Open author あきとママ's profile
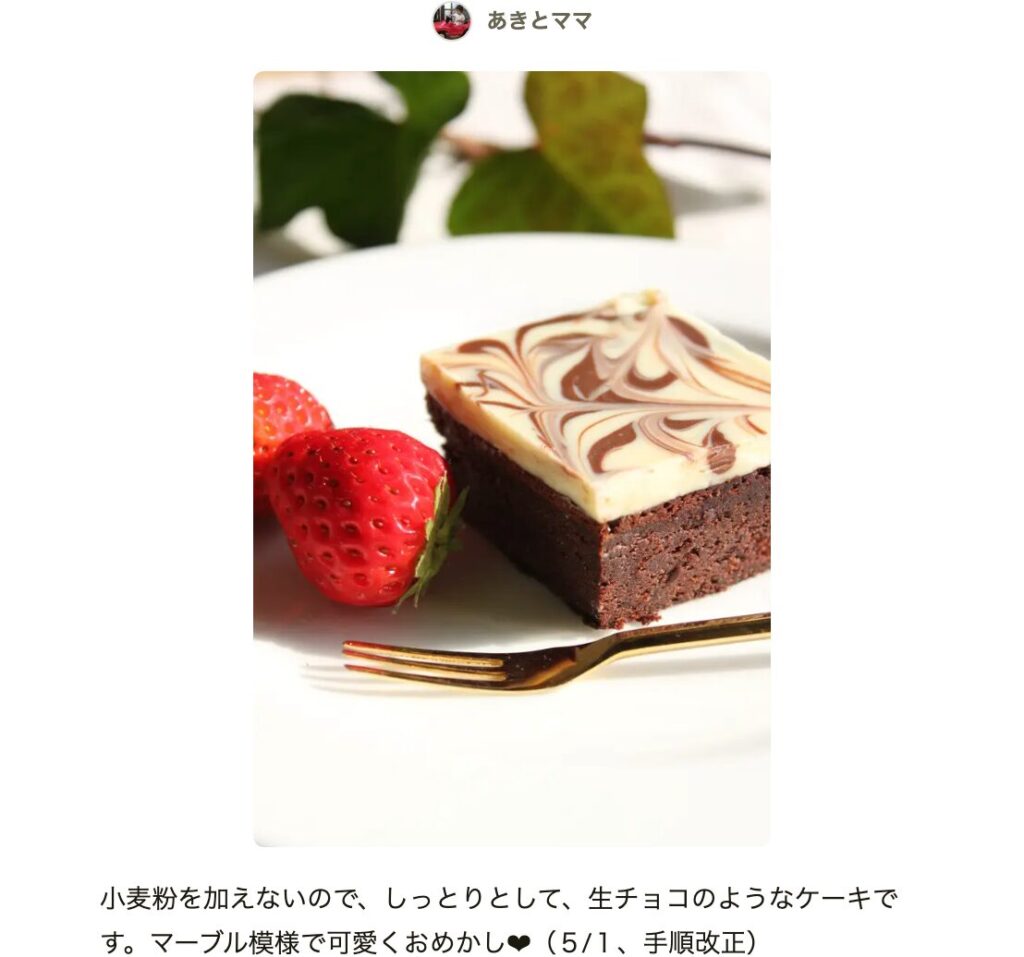The width and height of the screenshot is (1024, 957). pos(538,21)
